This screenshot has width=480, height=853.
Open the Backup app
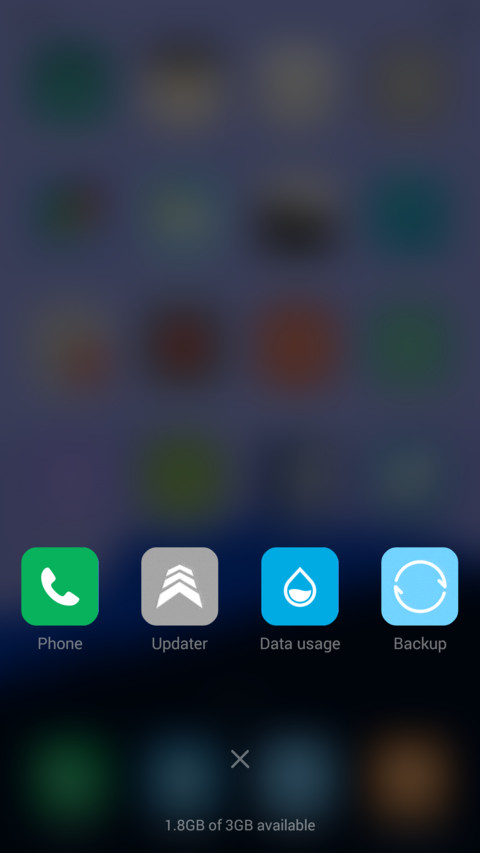point(420,586)
